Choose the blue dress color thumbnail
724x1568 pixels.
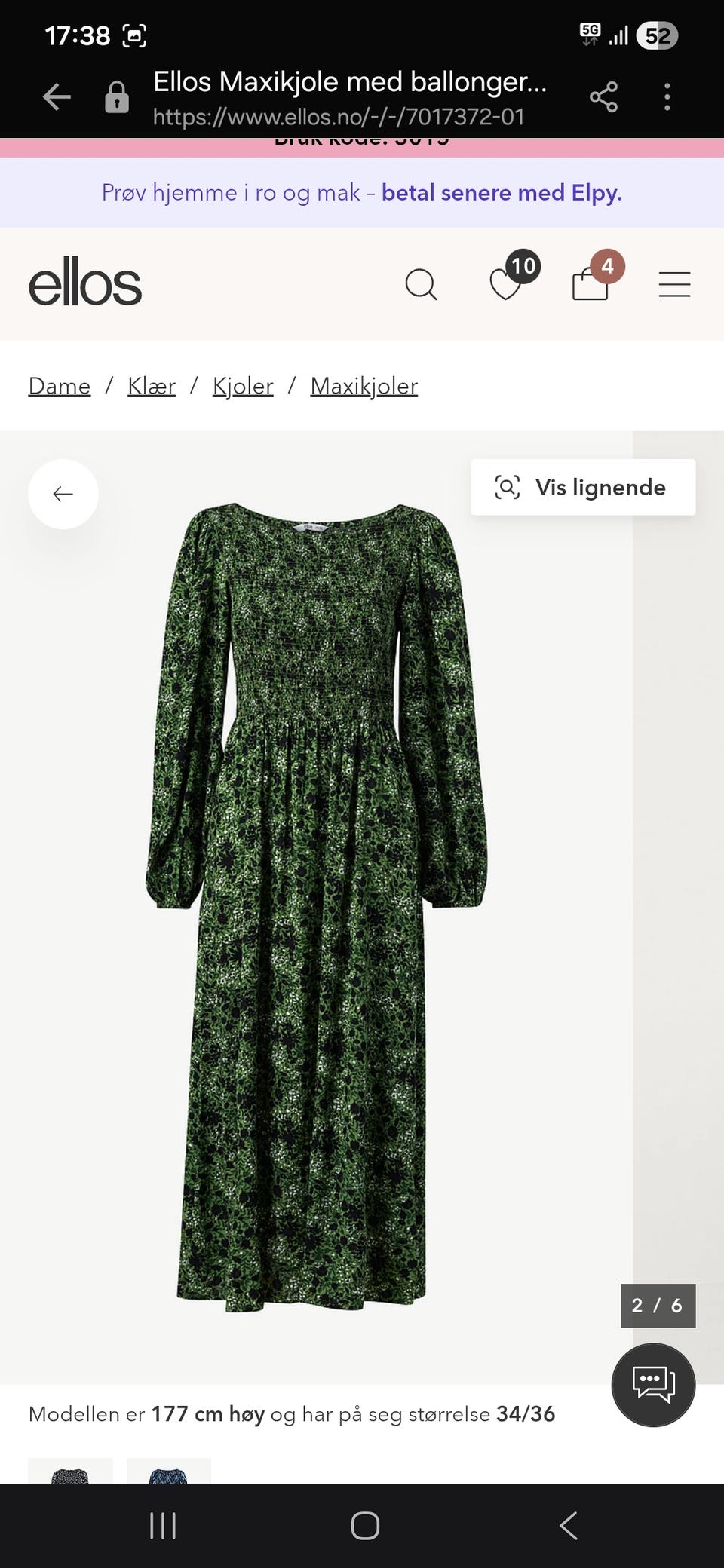pos(169,1472)
